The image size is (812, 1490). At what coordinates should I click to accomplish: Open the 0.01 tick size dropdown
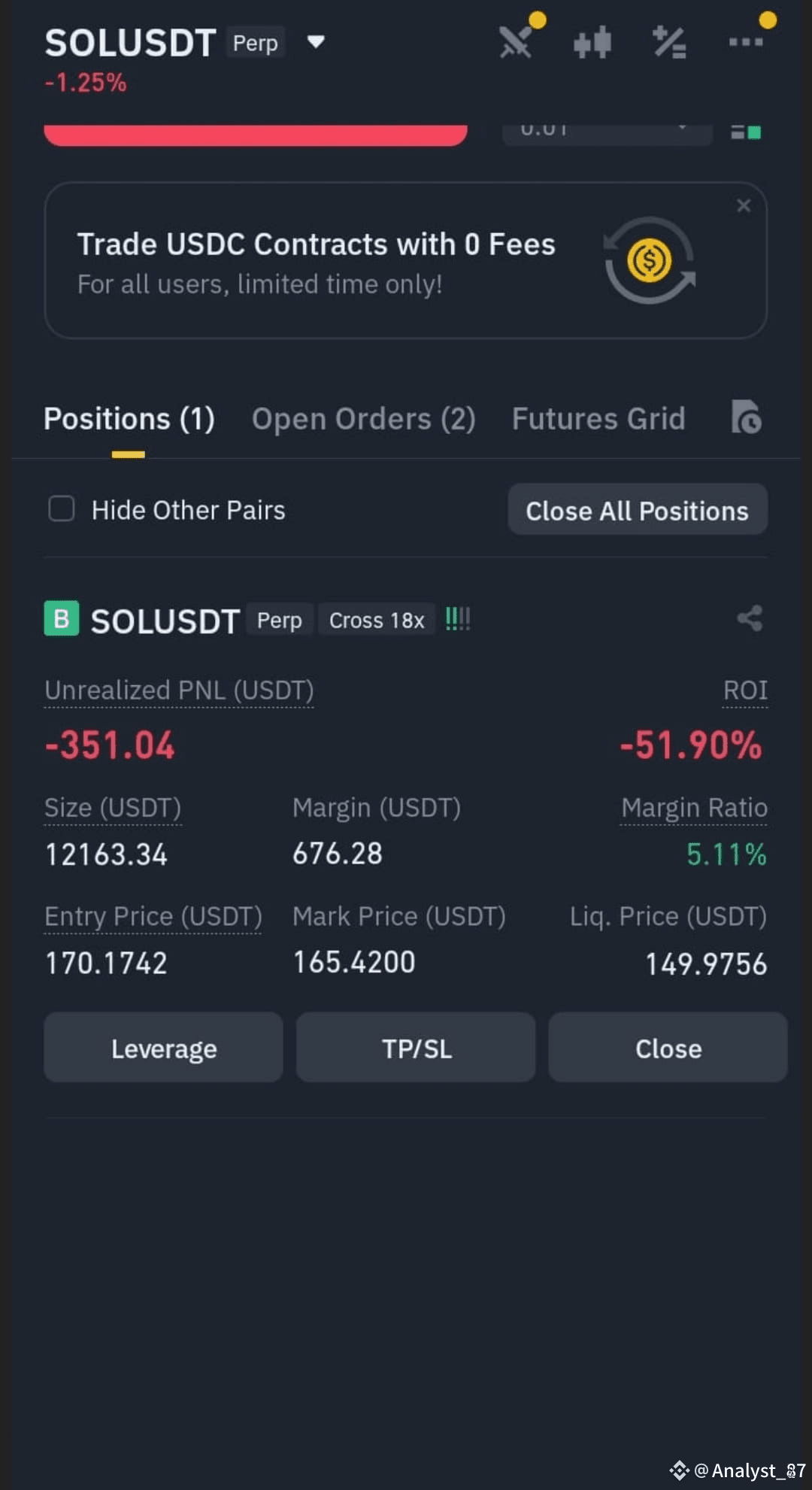click(606, 129)
